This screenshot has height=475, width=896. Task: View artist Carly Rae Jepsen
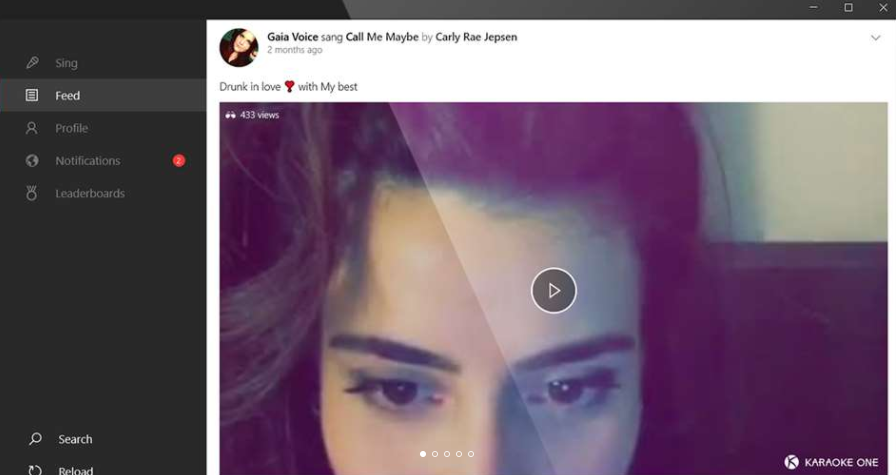pyautogui.click(x=476, y=37)
